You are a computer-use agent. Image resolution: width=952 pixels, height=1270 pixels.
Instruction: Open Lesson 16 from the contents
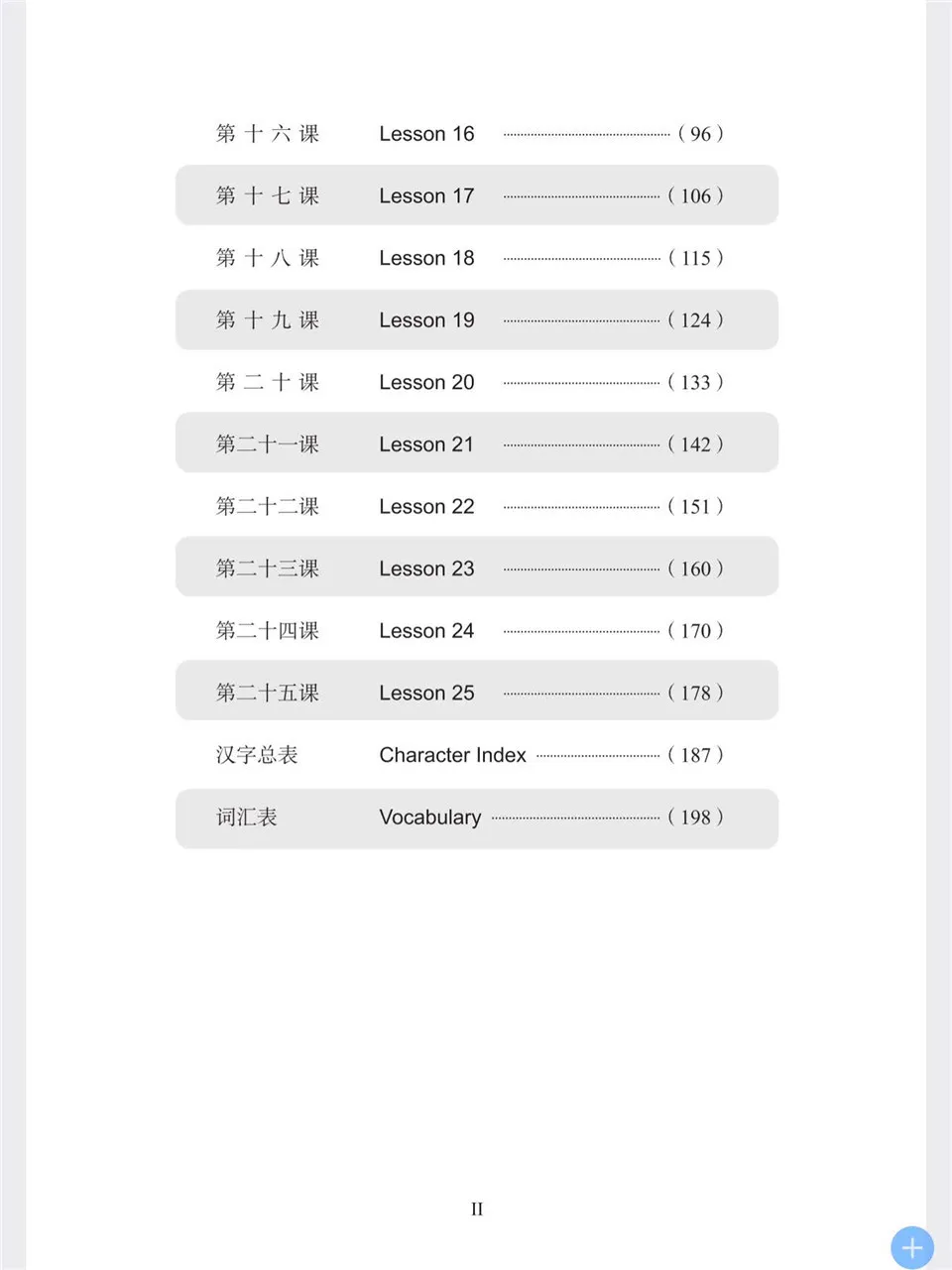(426, 134)
